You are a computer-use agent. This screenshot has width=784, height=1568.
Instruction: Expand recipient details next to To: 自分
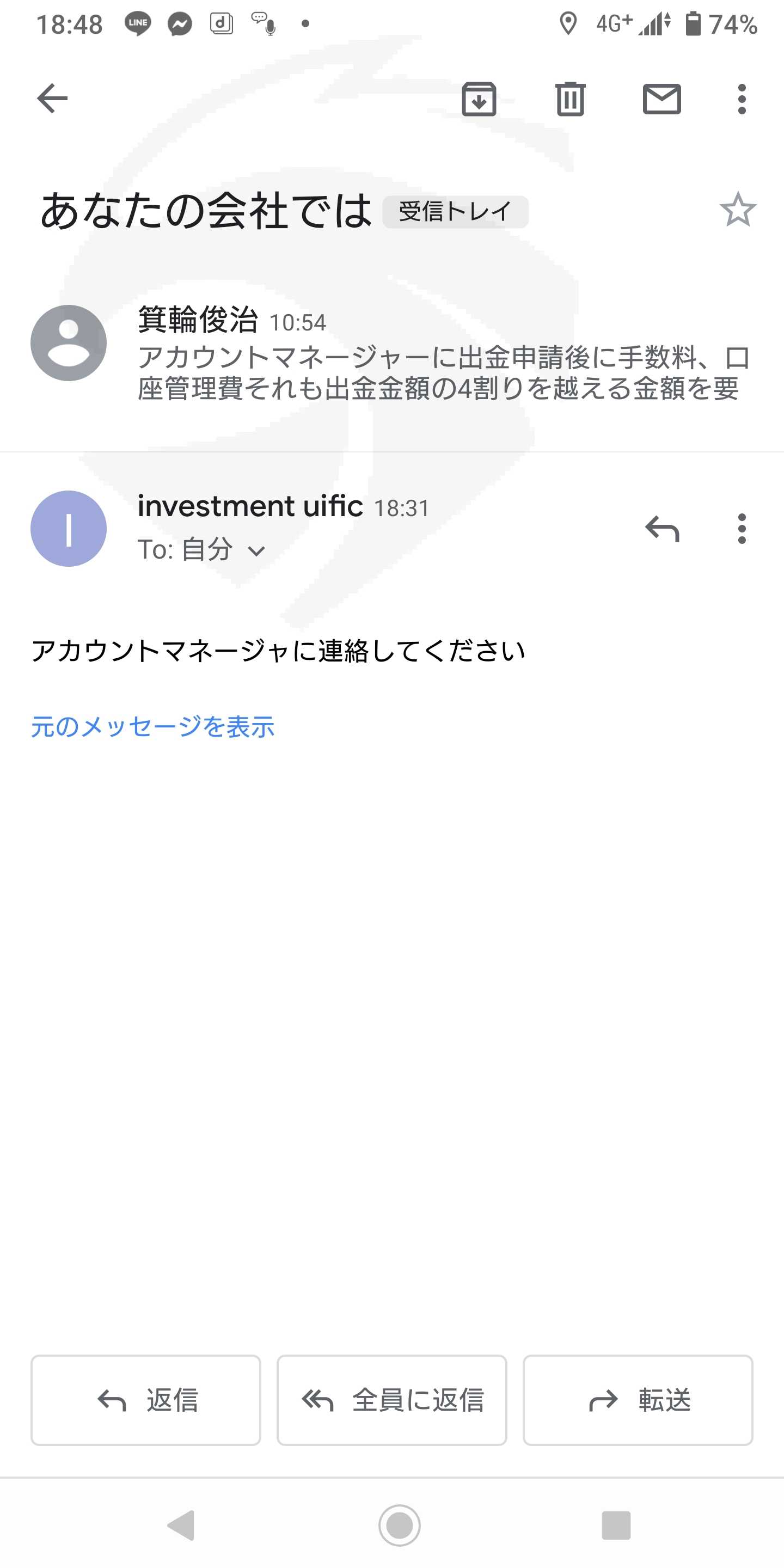(x=257, y=551)
